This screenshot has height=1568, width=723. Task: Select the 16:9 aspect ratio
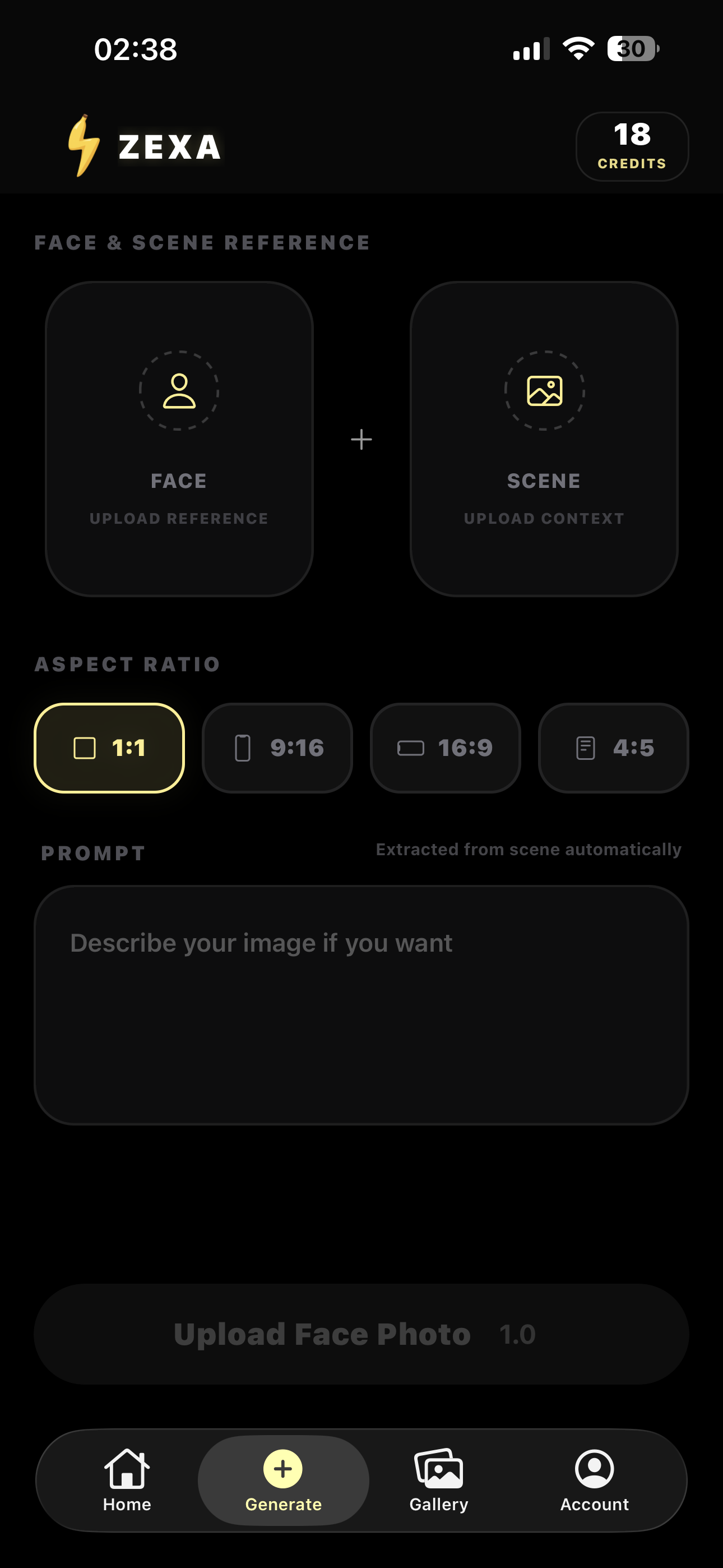(446, 748)
